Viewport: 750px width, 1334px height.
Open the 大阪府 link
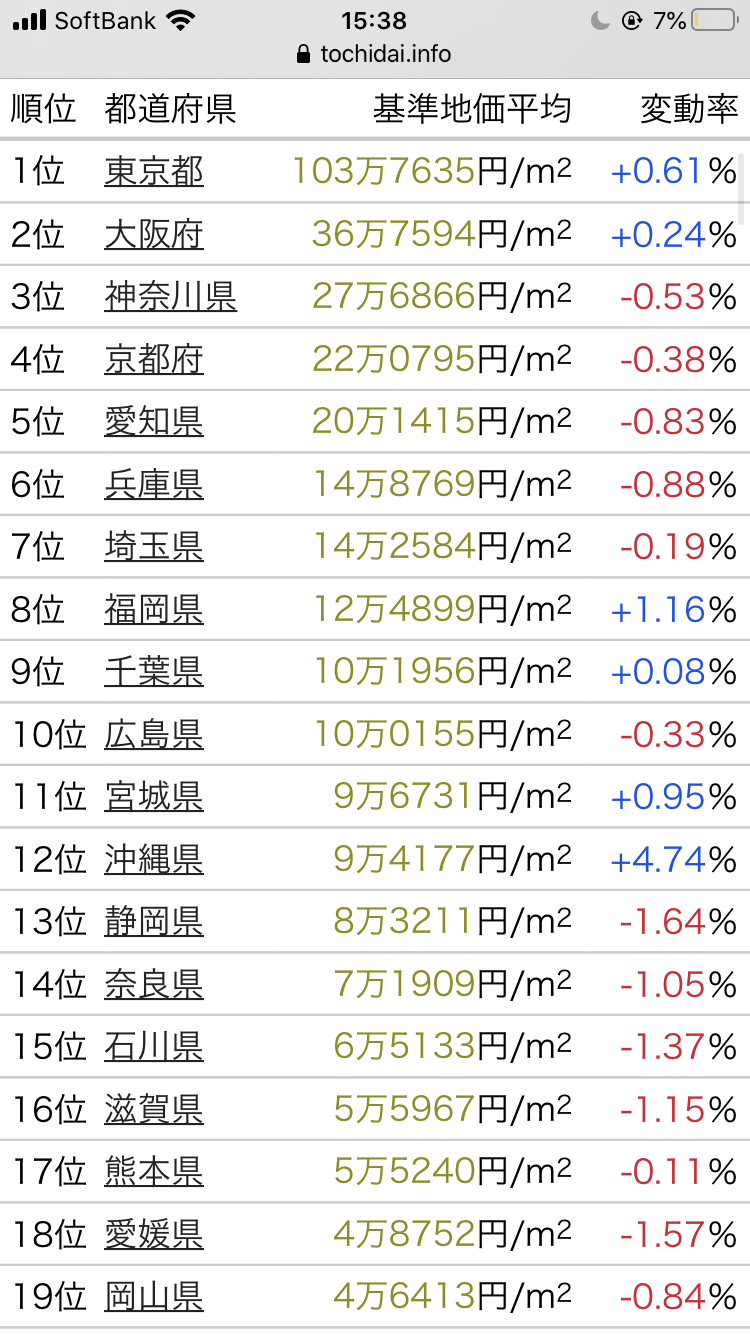(x=154, y=235)
